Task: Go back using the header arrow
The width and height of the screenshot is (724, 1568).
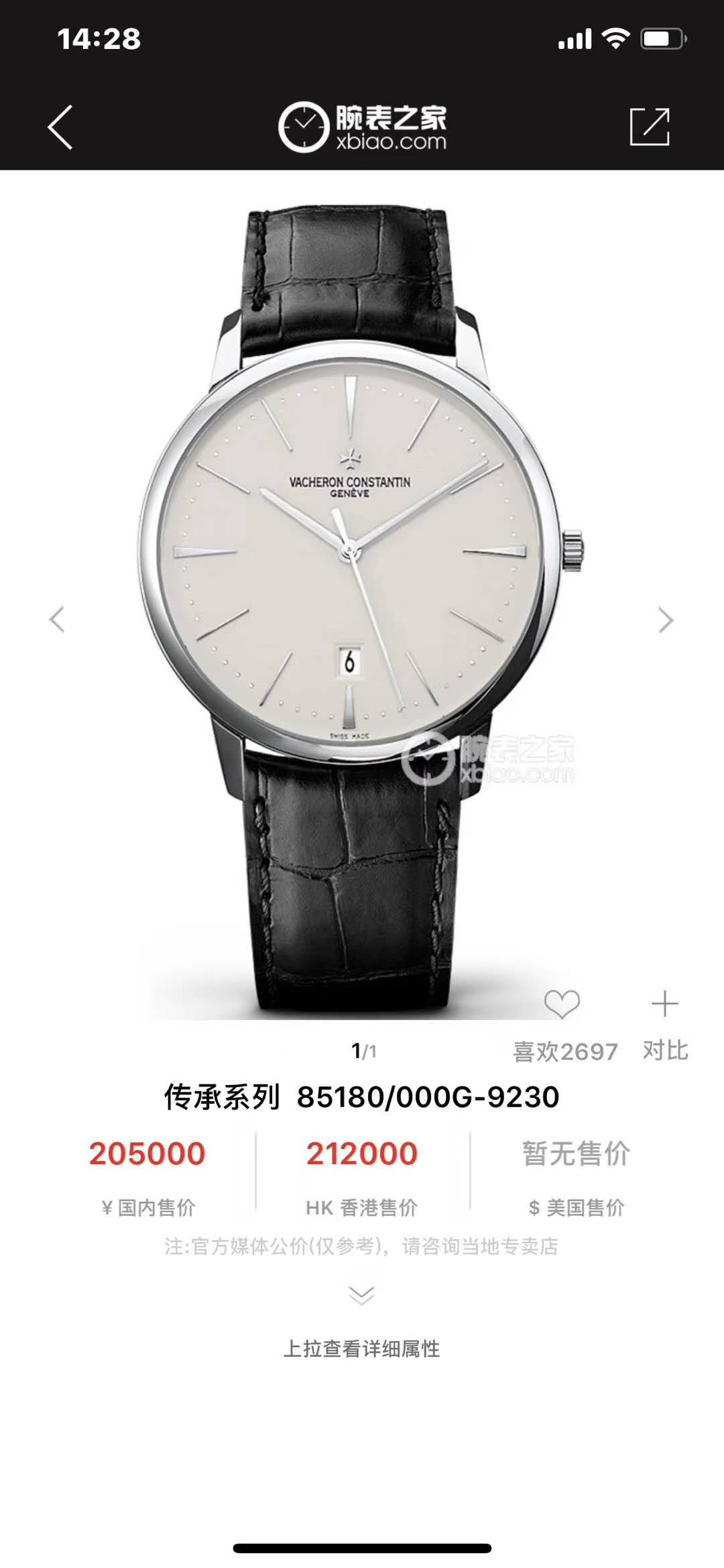Action: click(60, 127)
